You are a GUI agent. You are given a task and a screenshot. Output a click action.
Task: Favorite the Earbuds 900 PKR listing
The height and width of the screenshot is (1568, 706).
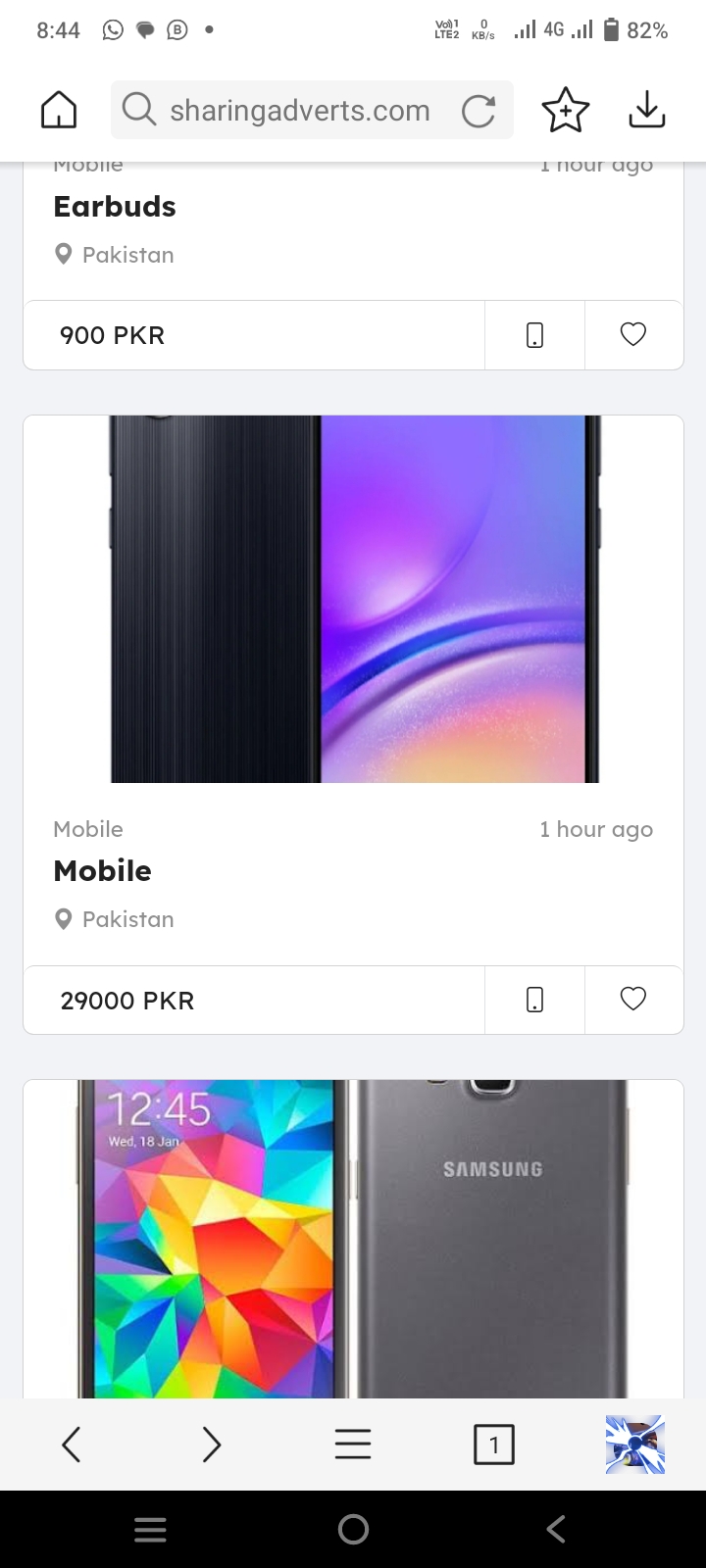(633, 335)
